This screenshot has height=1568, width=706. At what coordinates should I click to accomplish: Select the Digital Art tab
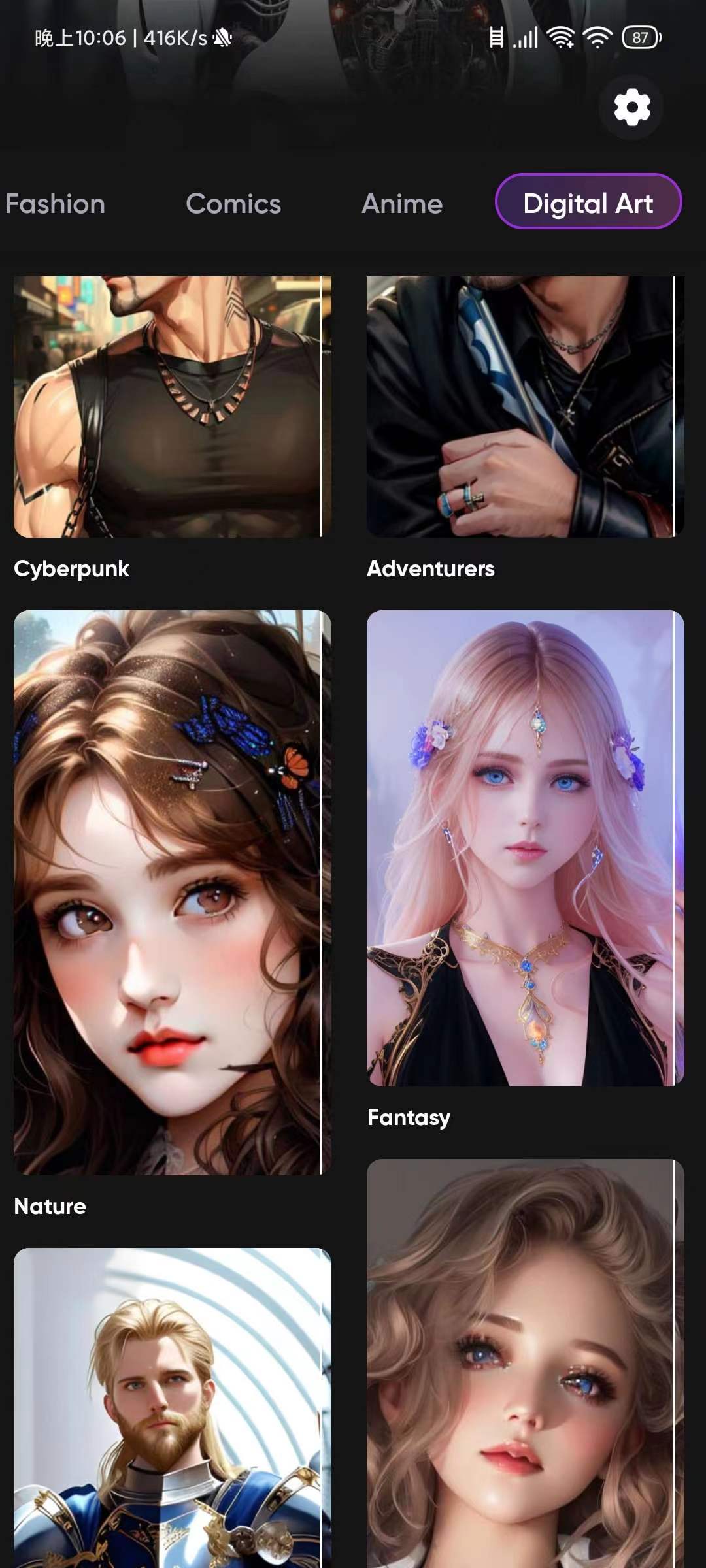(x=588, y=202)
